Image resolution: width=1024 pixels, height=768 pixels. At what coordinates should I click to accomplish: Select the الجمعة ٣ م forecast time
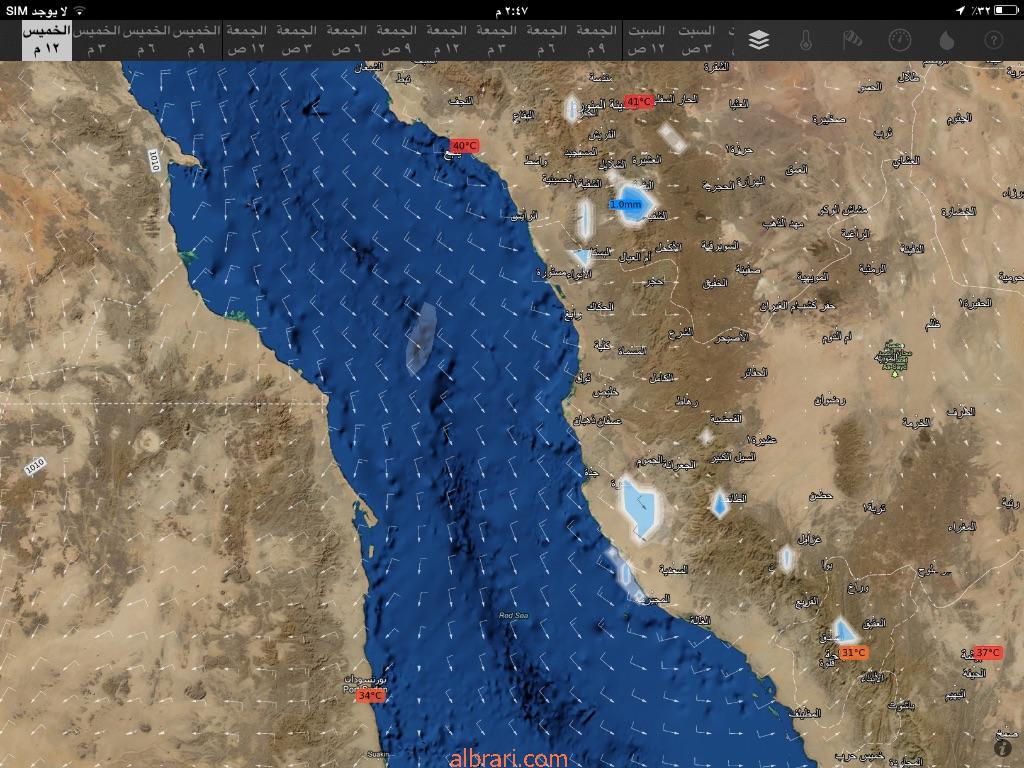[x=497, y=40]
